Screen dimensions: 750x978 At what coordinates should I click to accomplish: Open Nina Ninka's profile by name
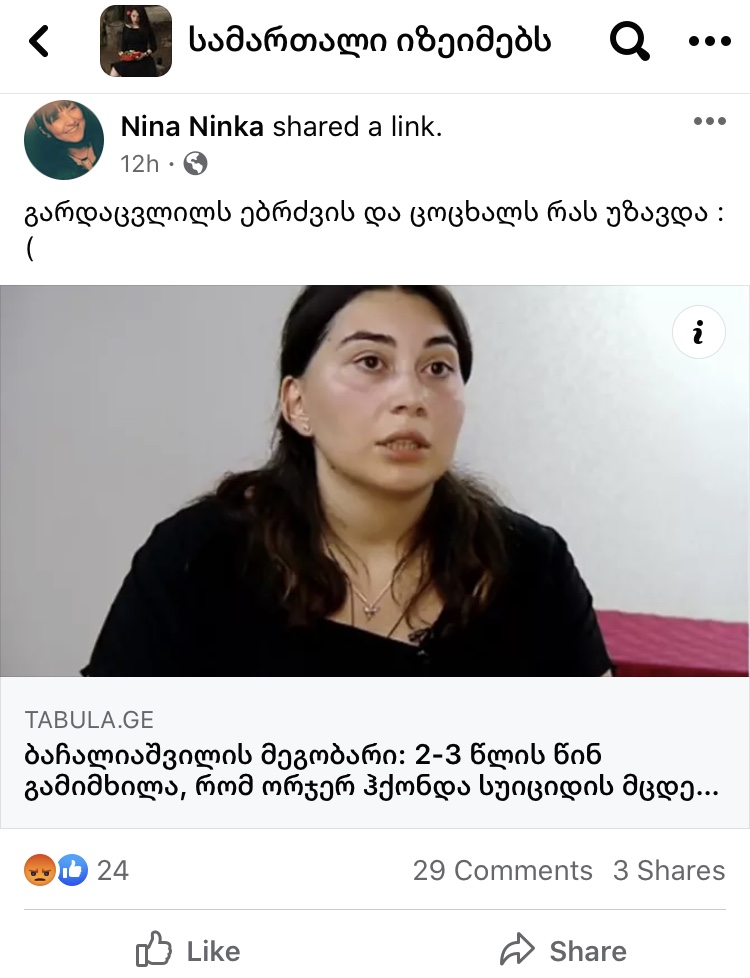tap(192, 126)
